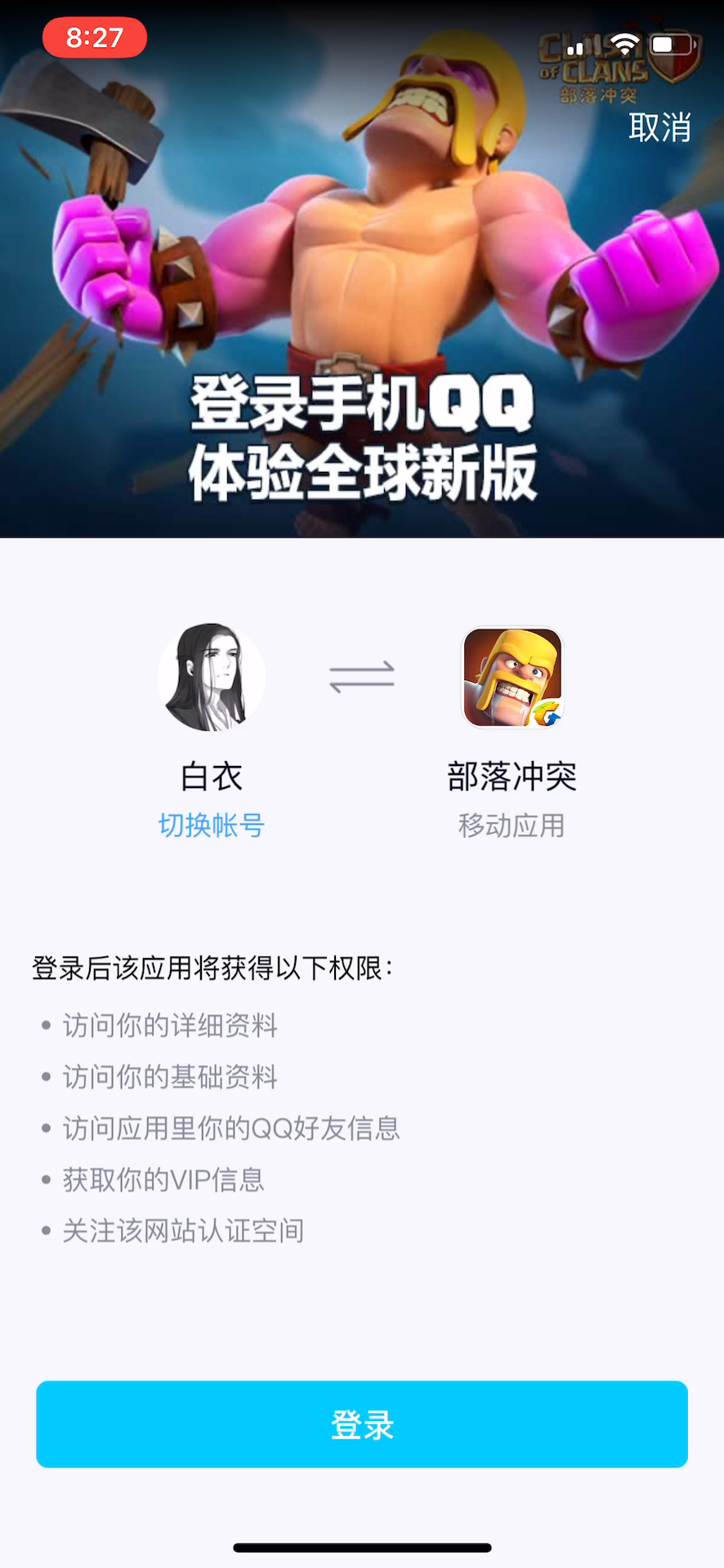Tap 取消 to cancel the QQ login
724x1568 pixels.
(659, 127)
